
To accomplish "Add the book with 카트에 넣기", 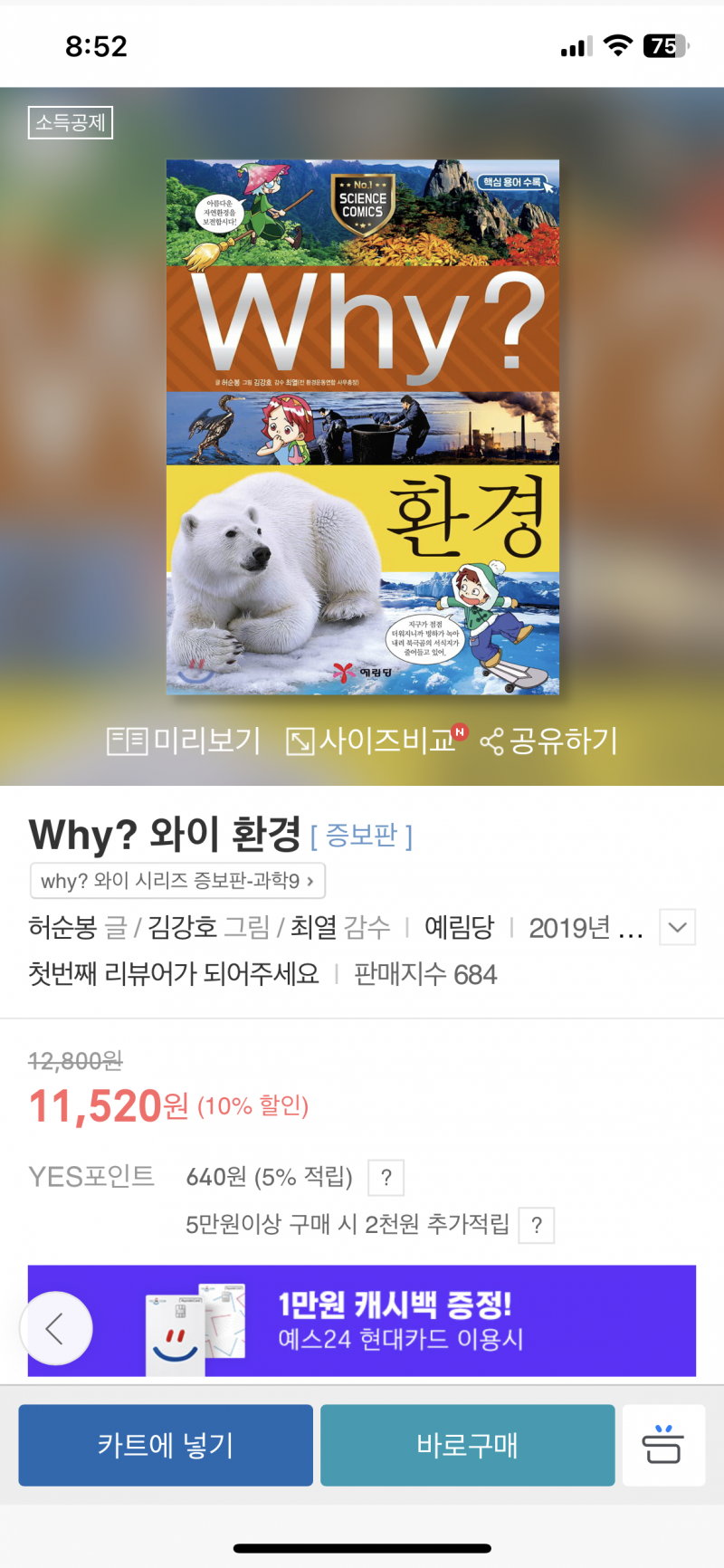I will 166,1445.
